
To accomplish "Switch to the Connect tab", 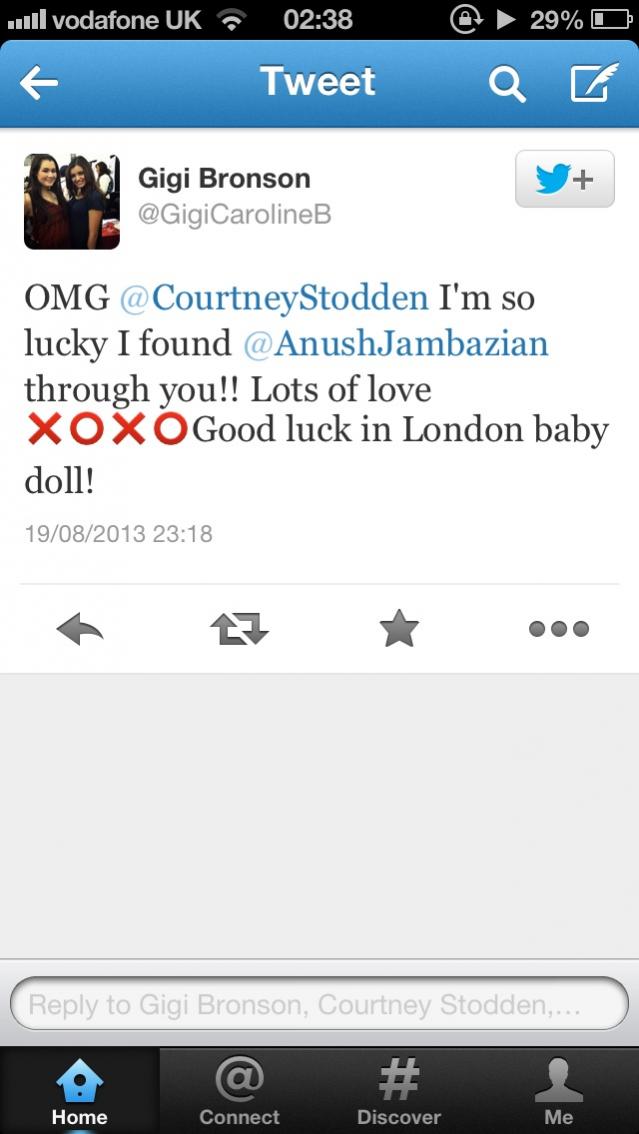I will pos(239,1091).
